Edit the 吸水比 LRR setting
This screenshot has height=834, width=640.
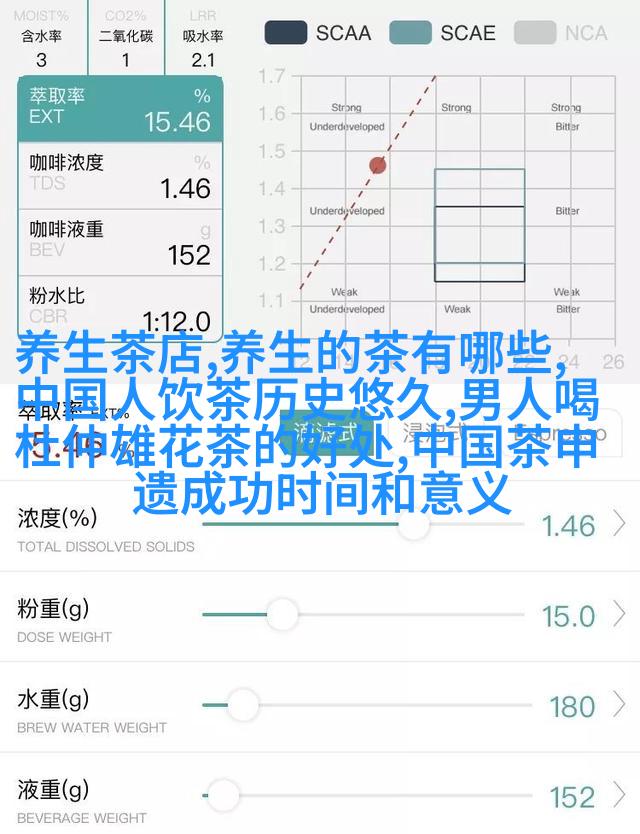click(202, 38)
